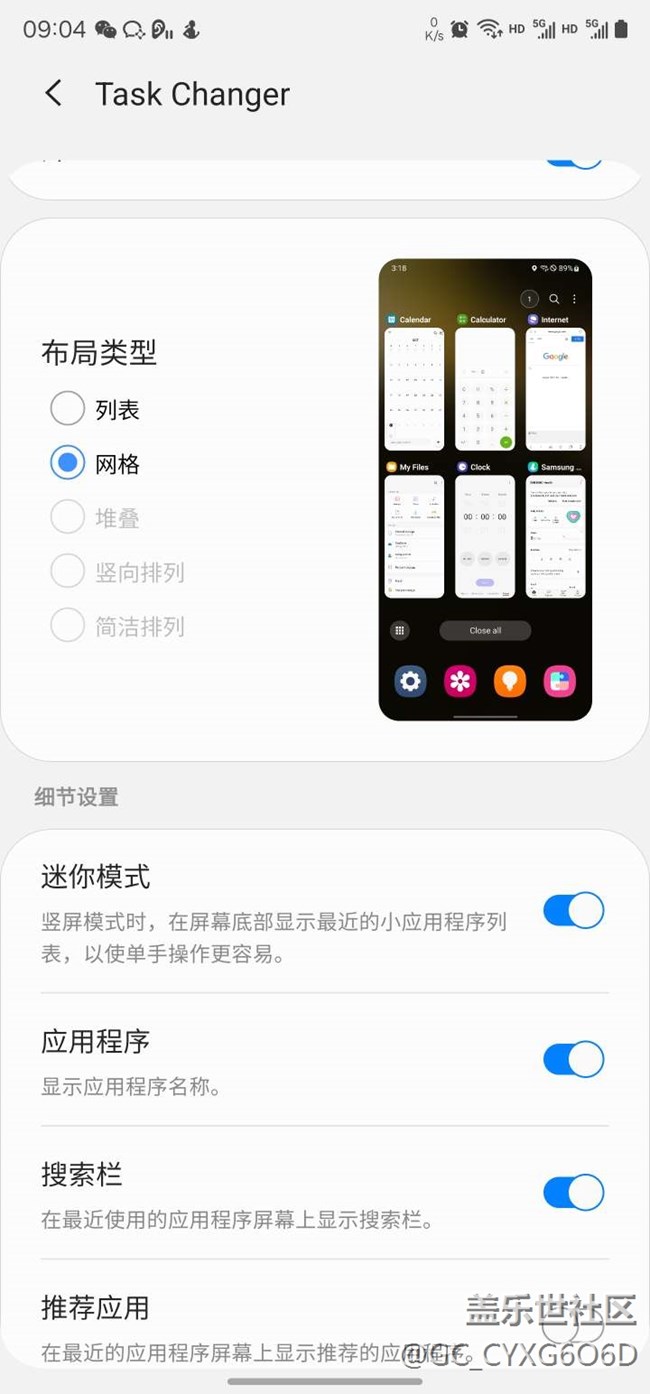Go back from Task Changer

(54, 94)
